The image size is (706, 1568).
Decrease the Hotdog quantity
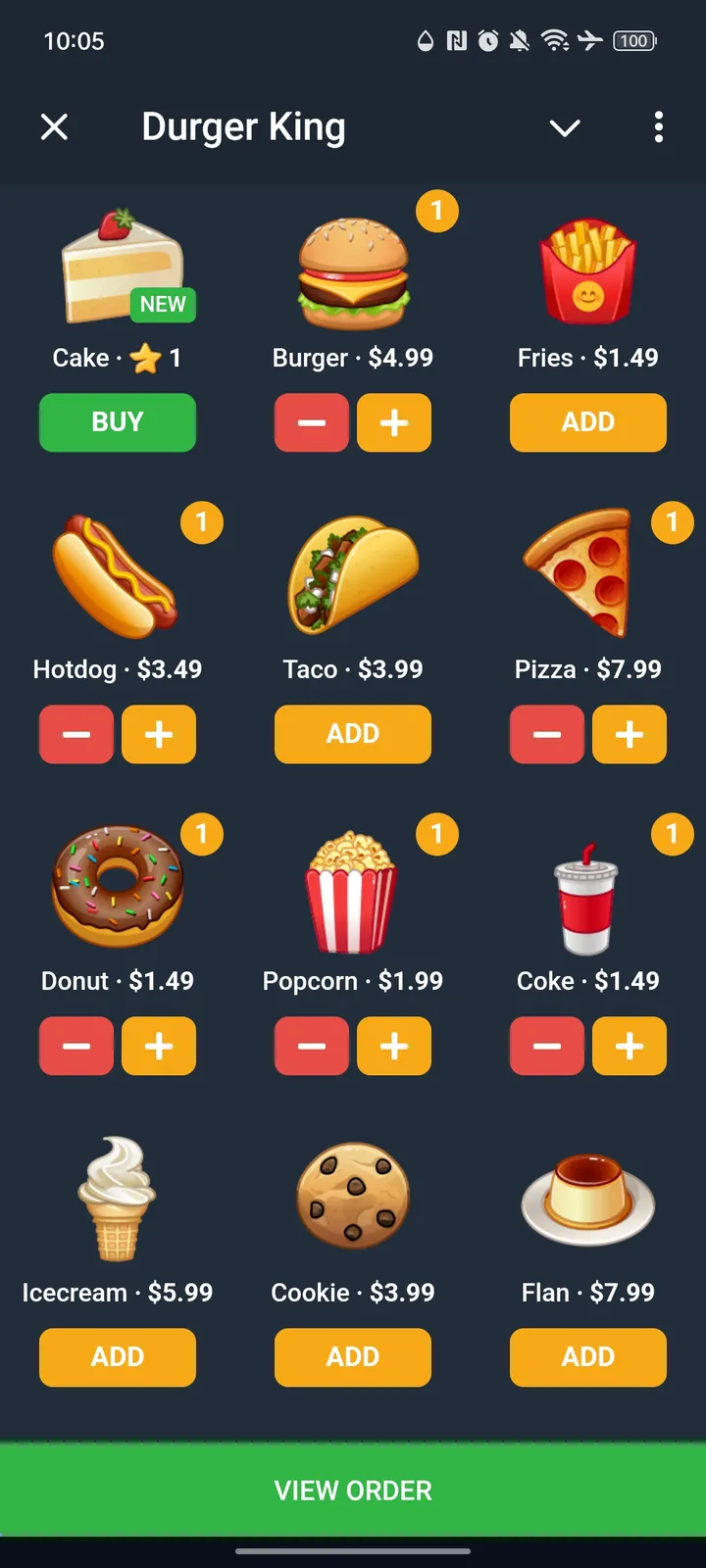76,734
